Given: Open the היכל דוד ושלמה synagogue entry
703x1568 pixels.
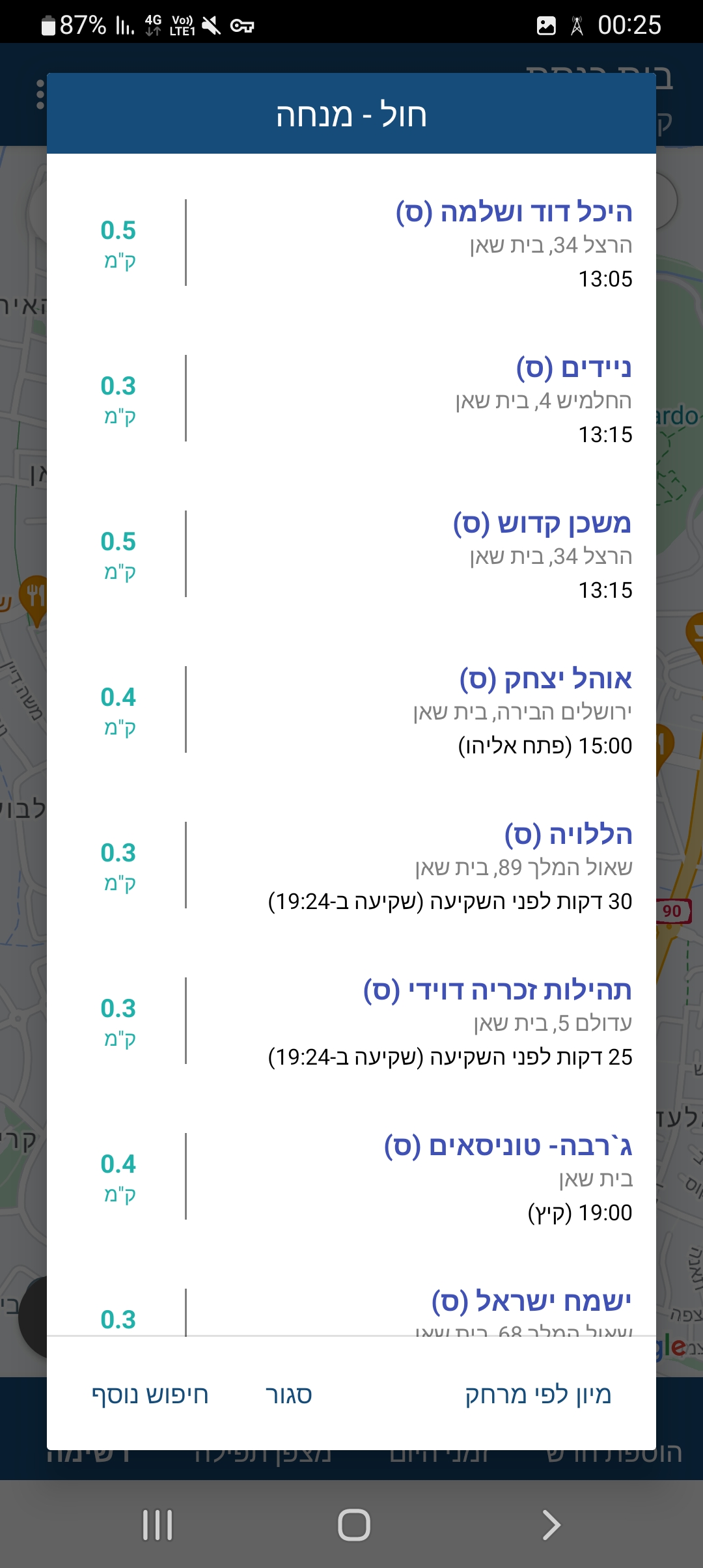Looking at the screenshot, I should [514, 212].
